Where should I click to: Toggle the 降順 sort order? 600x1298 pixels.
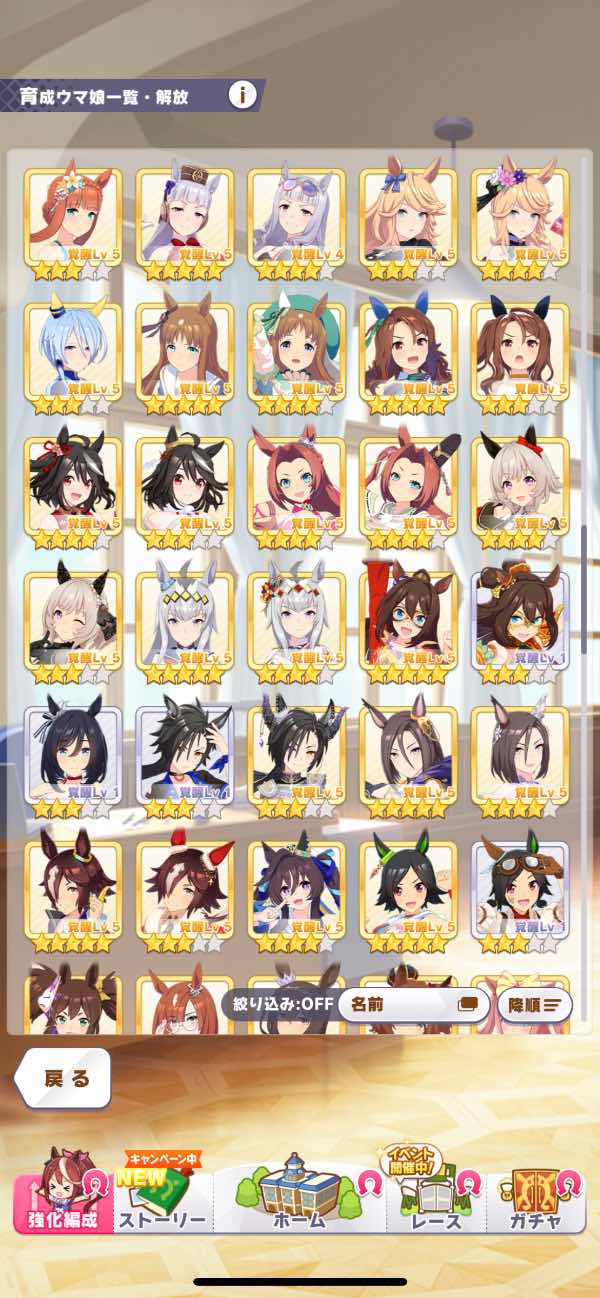point(535,1005)
